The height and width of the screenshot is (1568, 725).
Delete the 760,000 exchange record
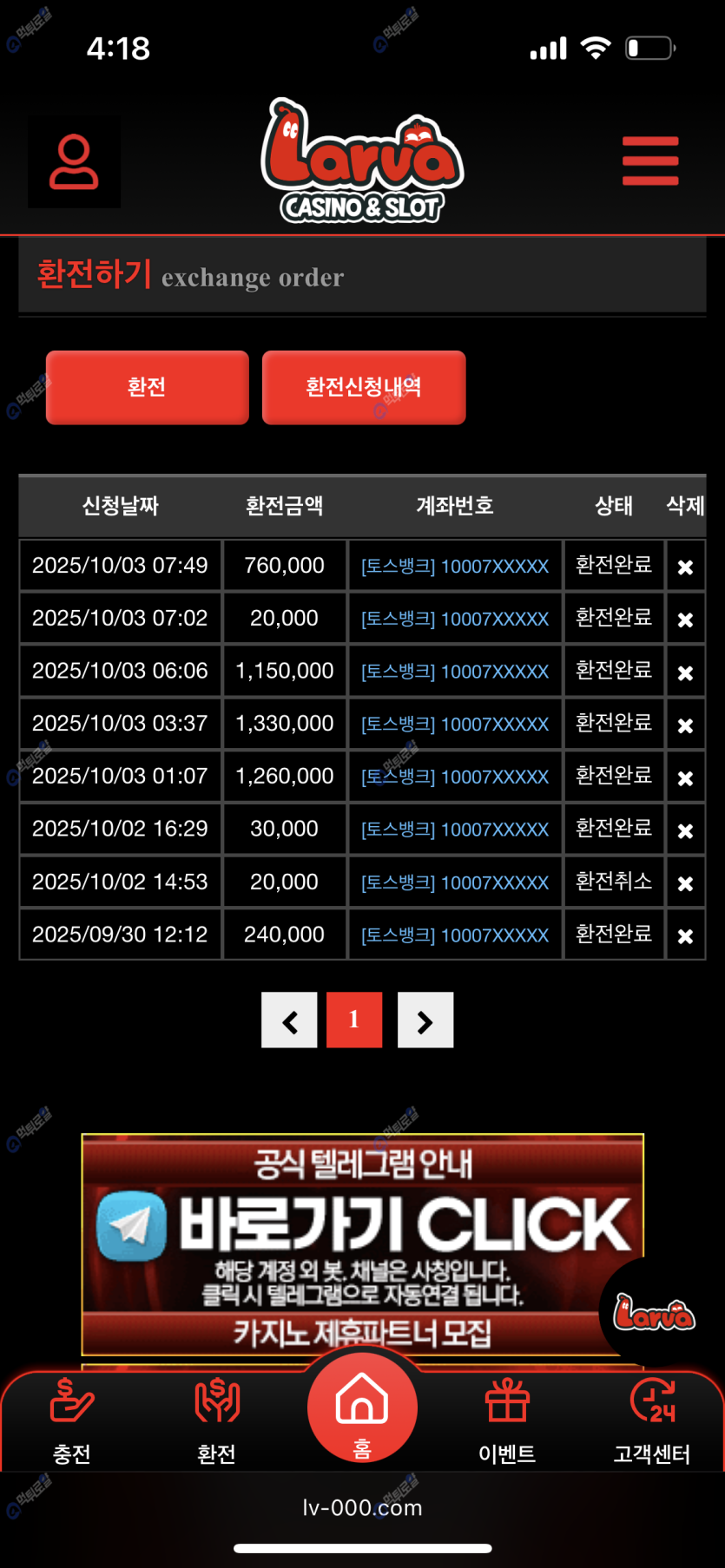tap(685, 567)
